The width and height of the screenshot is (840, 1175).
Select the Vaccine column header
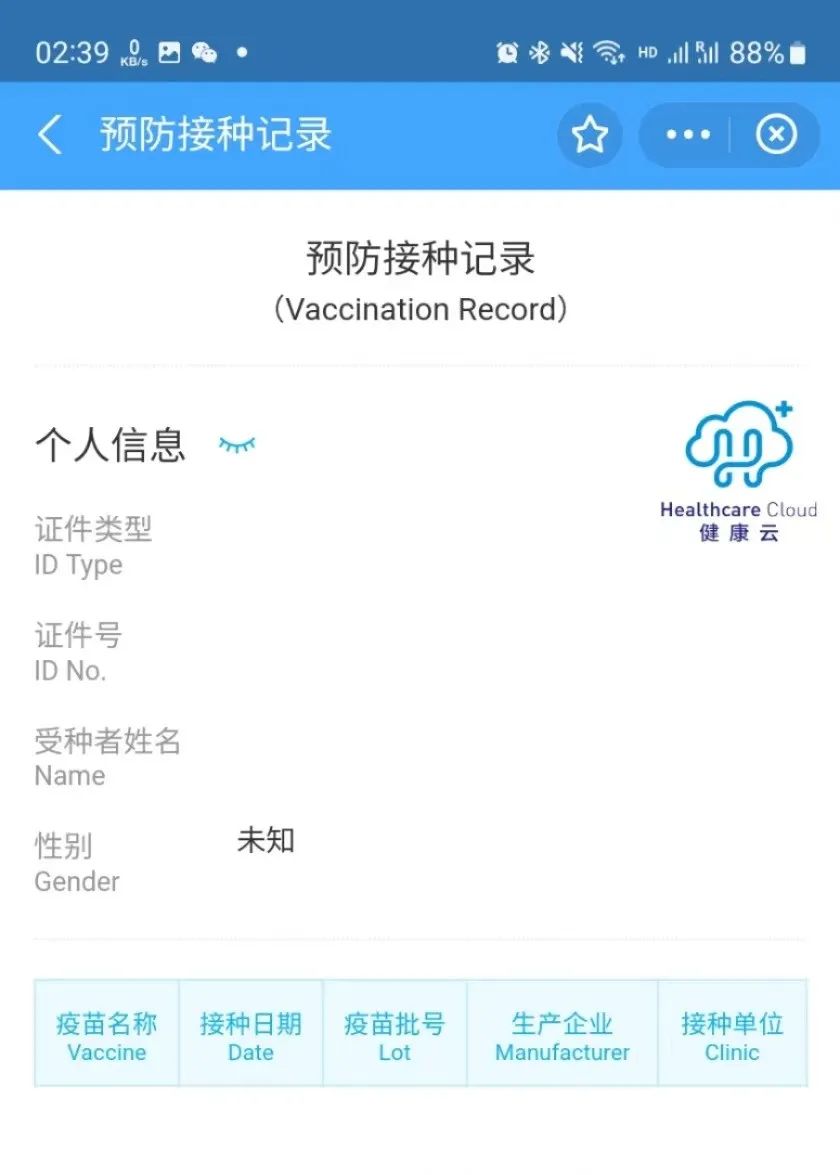(106, 1034)
